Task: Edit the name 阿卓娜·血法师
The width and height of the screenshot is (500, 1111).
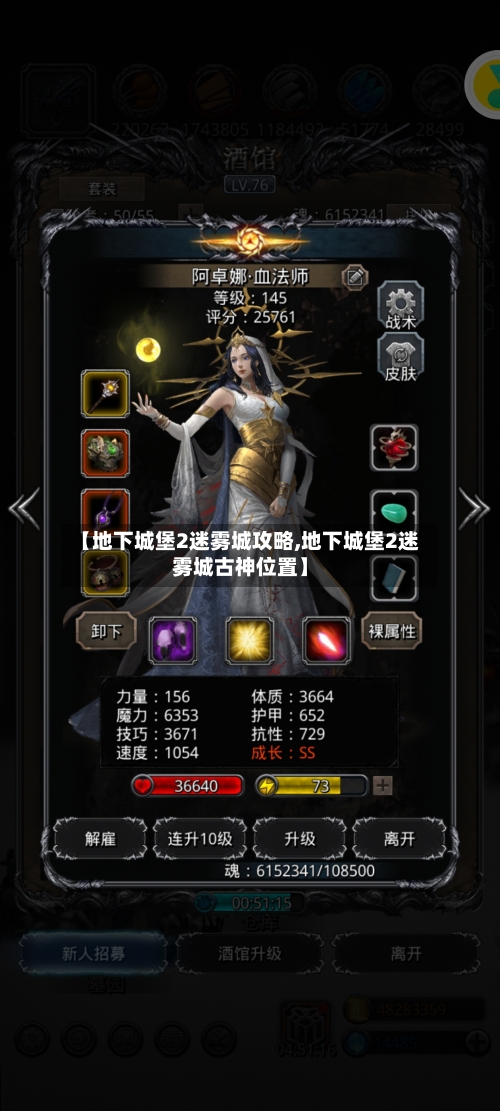Action: 355,276
